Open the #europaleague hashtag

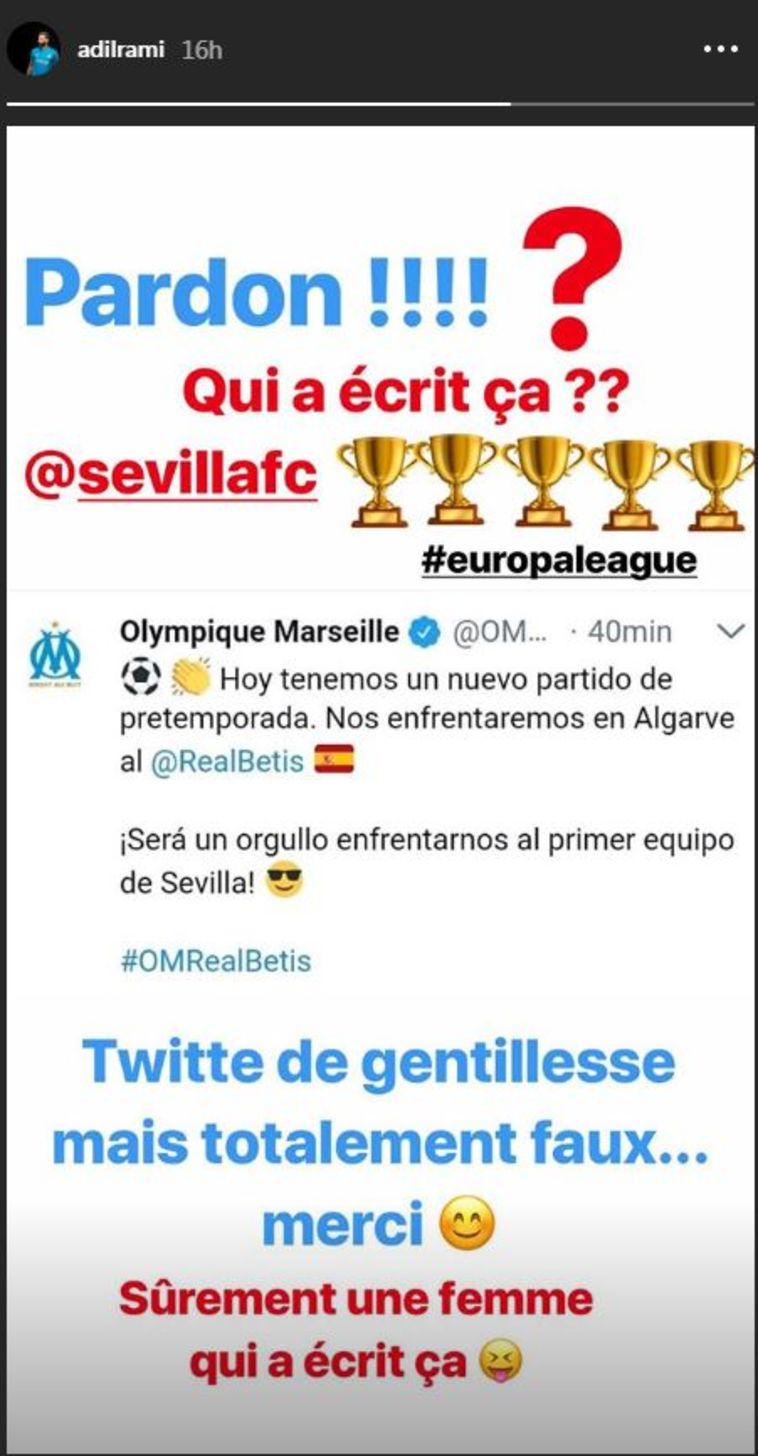click(x=558, y=560)
